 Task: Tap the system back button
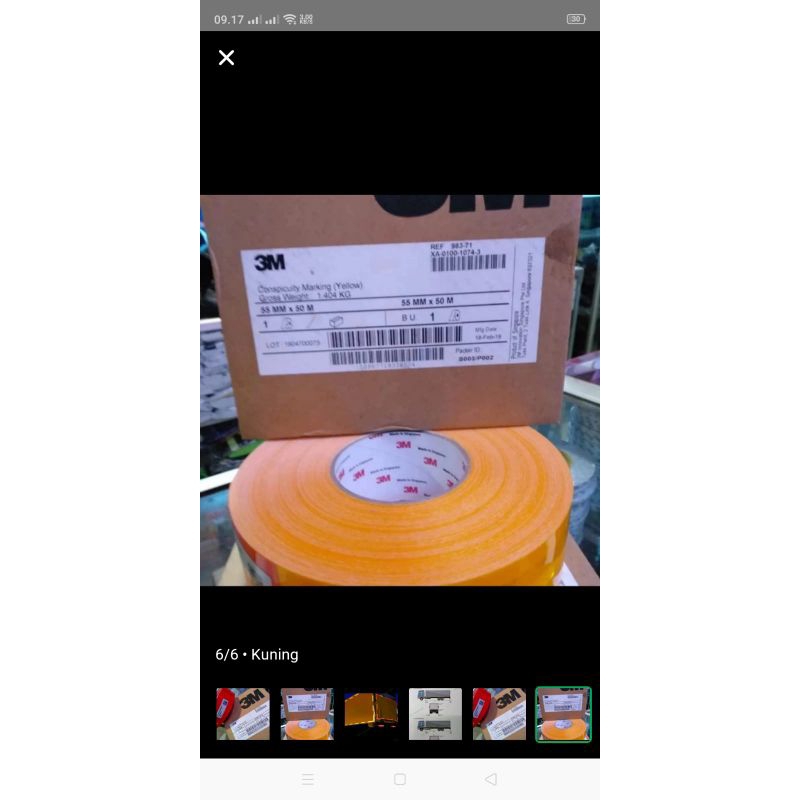click(x=490, y=779)
